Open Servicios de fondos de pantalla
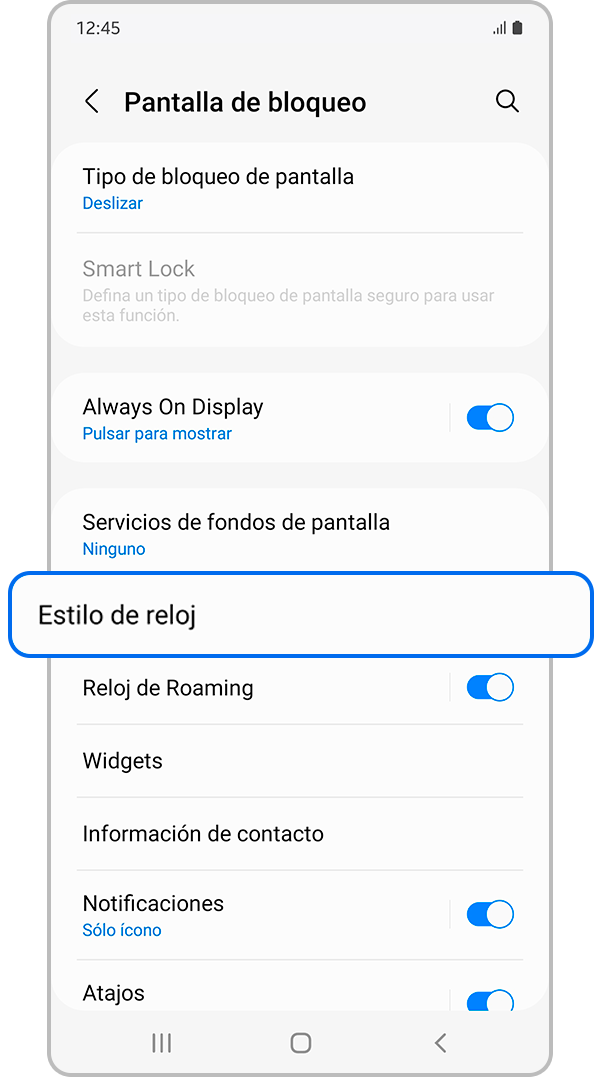Image resolution: width=600 pixels, height=1077 pixels. 236,533
